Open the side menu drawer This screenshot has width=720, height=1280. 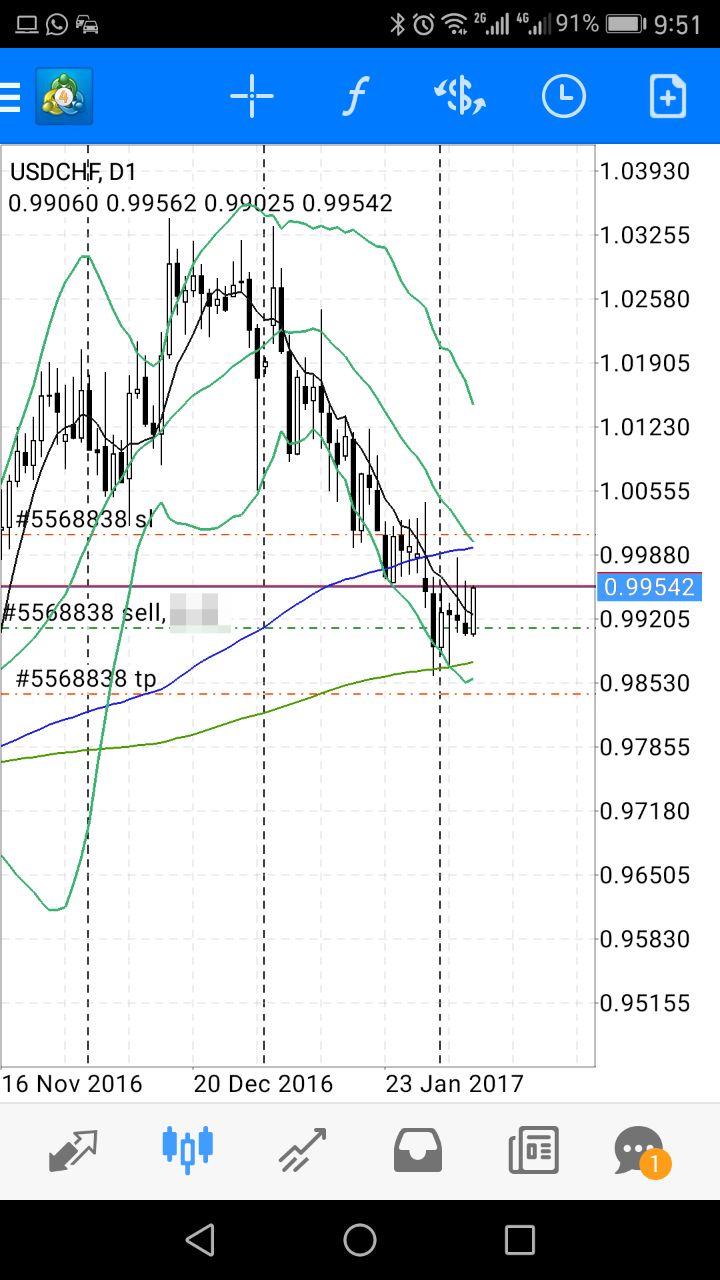coord(10,97)
